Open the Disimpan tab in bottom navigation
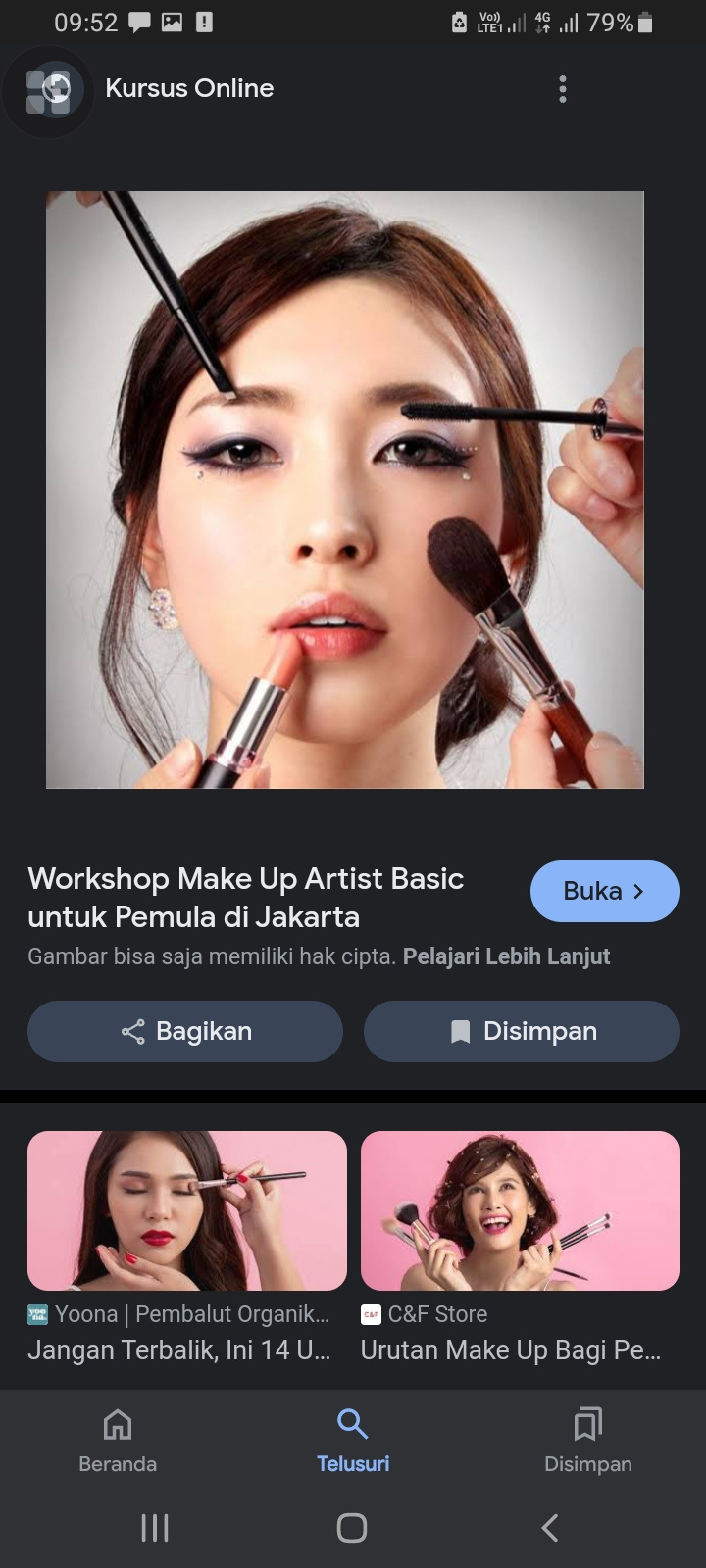Viewport: 706px width, 1568px height. (587, 1440)
